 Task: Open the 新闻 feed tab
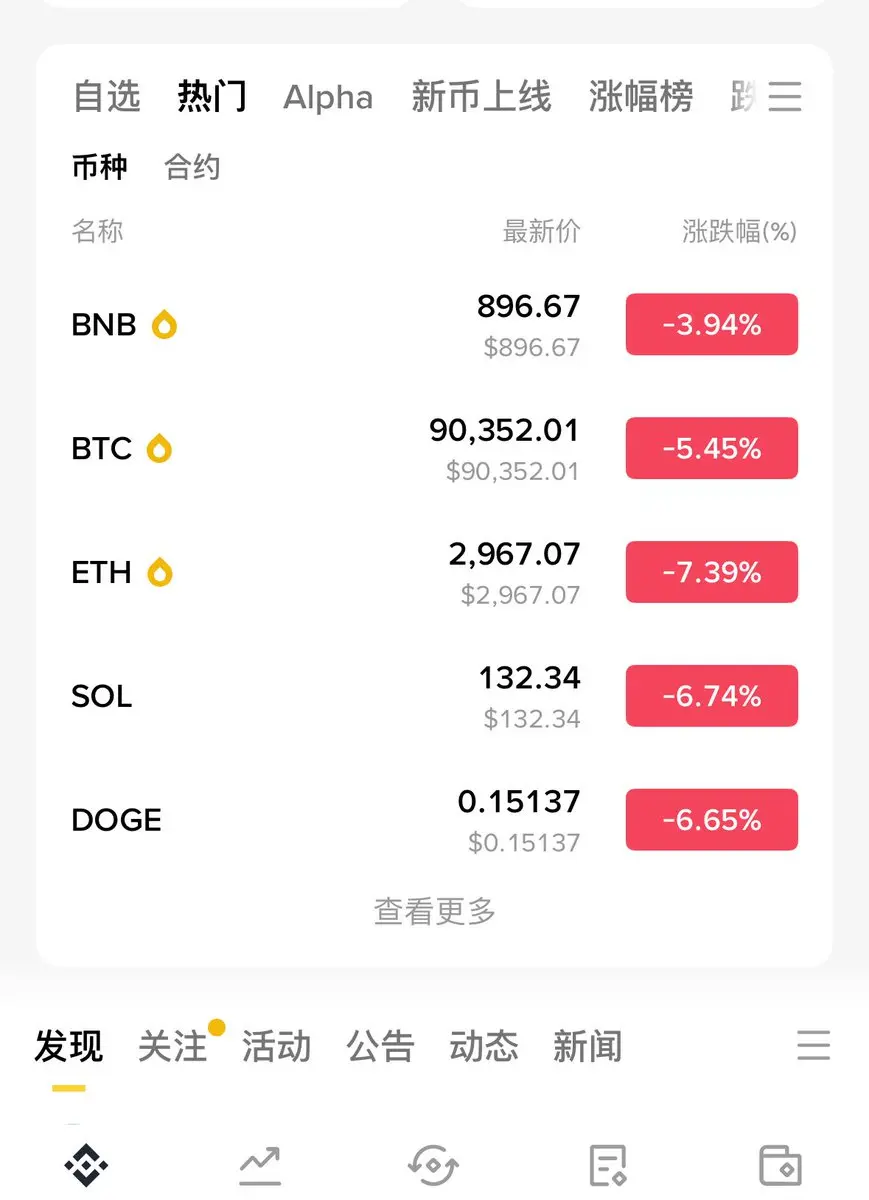click(x=588, y=1047)
